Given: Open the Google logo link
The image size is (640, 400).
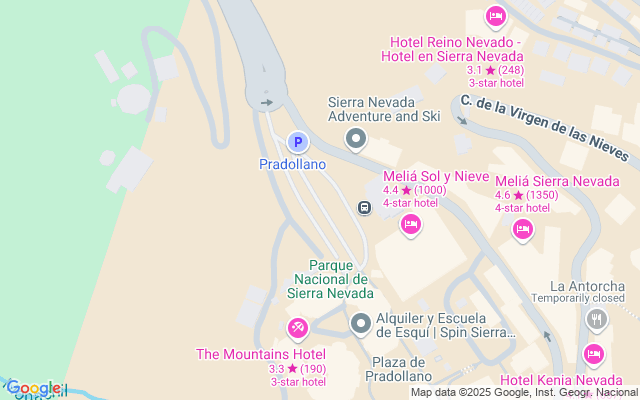Looking at the screenshot, I should click(33, 388).
